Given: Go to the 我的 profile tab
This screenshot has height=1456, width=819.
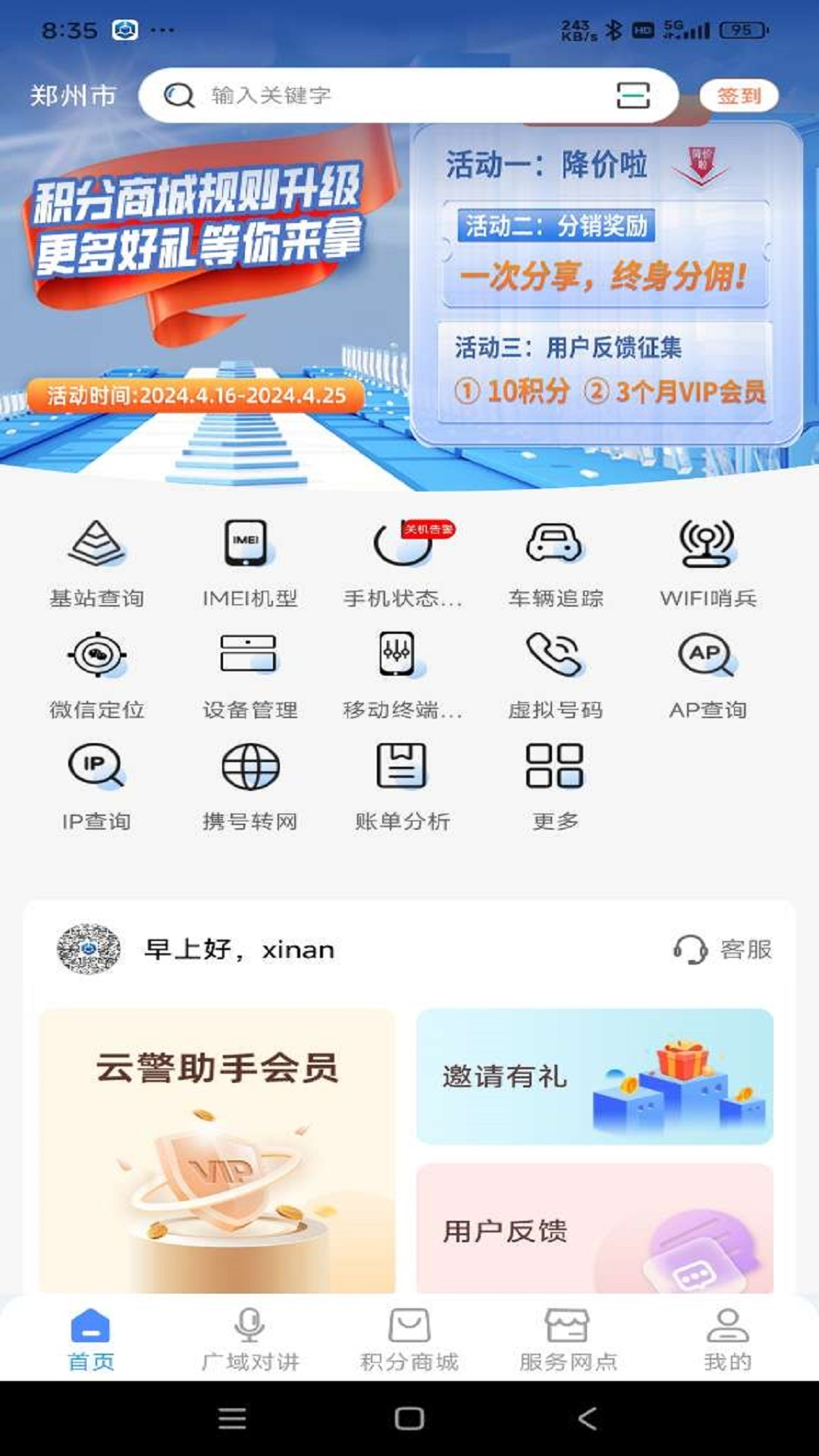Looking at the screenshot, I should 727,1340.
